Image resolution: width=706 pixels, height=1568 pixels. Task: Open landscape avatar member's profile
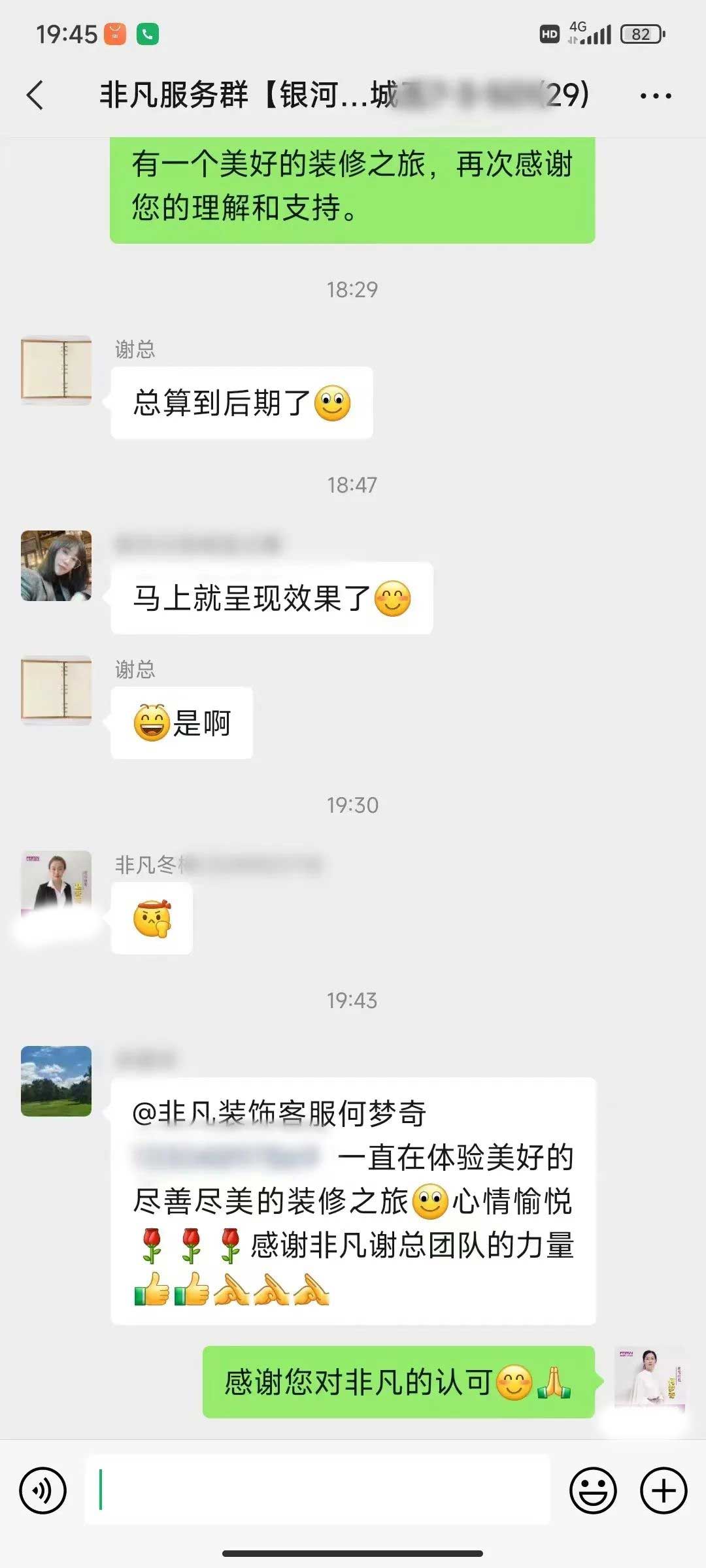(56, 1081)
